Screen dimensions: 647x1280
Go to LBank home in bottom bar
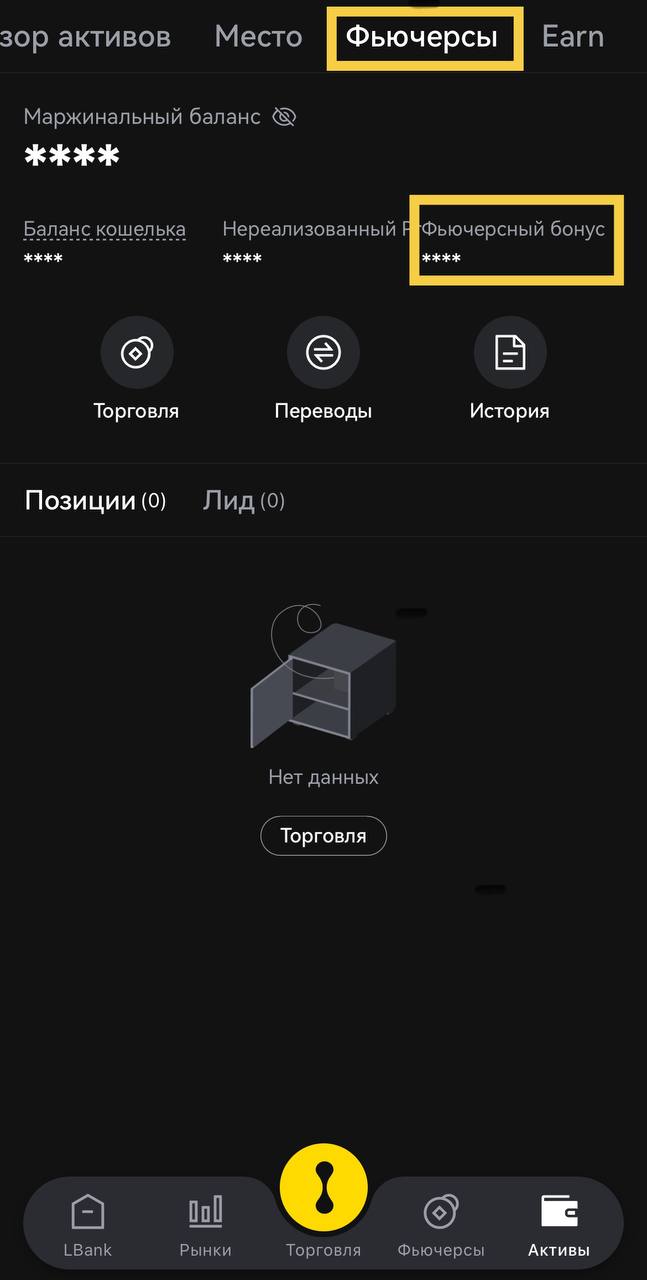tap(88, 1226)
